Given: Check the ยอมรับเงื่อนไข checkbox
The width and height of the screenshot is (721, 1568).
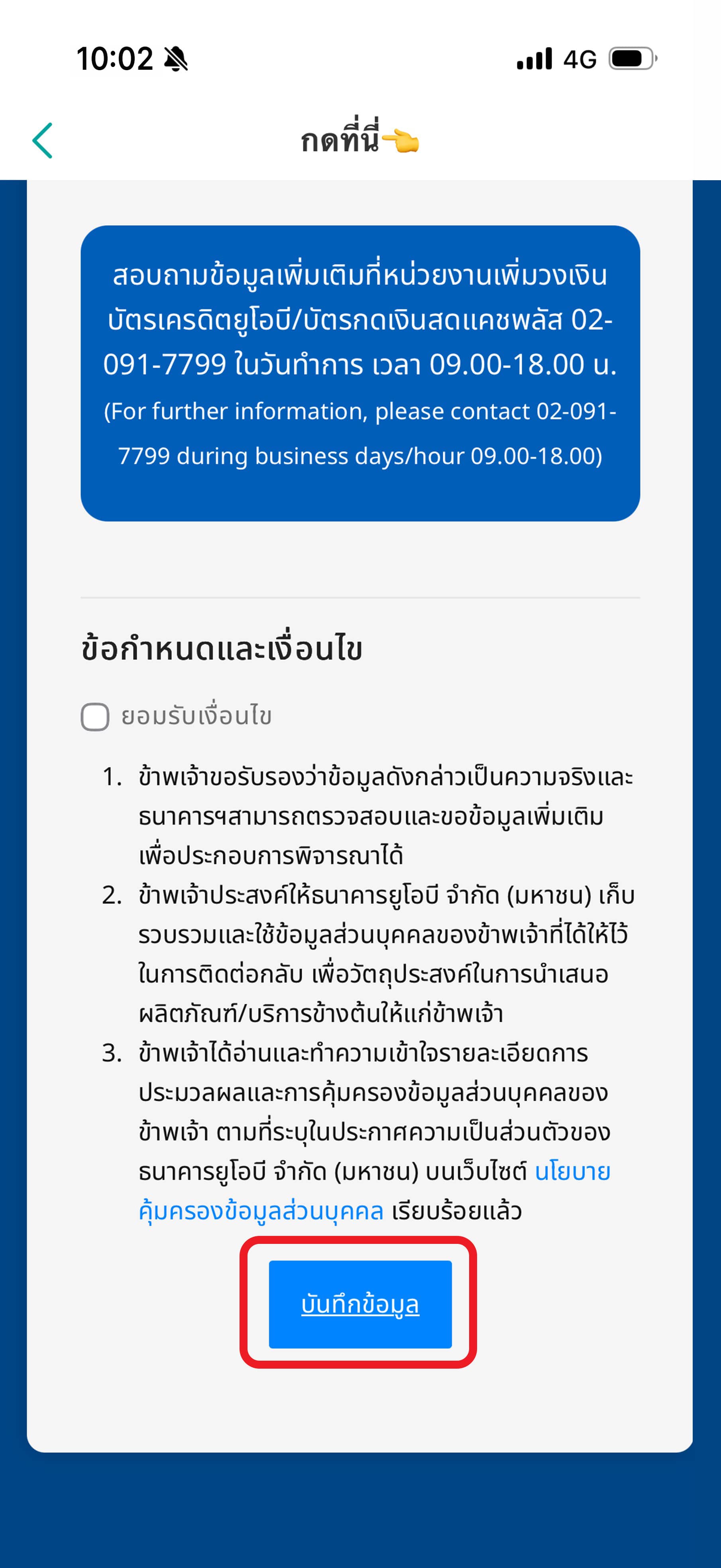Looking at the screenshot, I should click(96, 717).
